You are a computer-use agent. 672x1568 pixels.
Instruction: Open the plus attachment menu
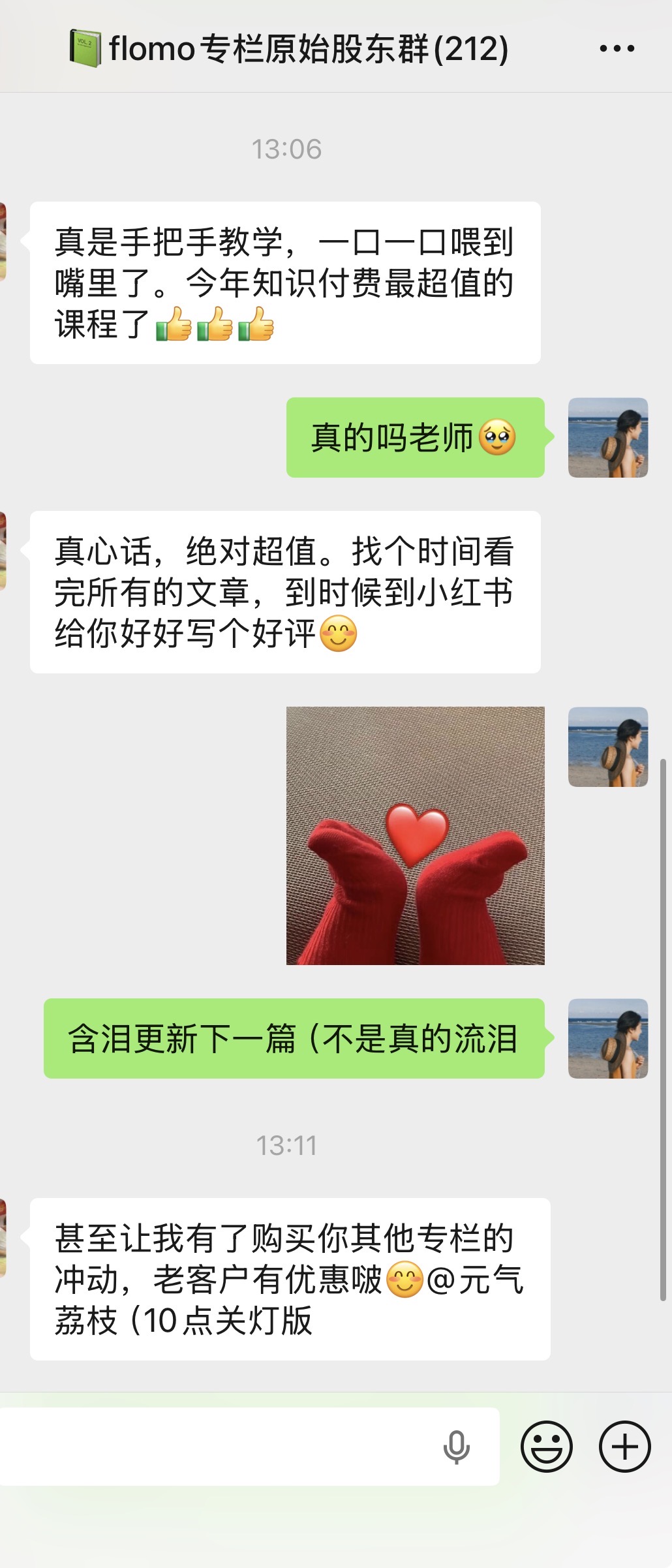(624, 1447)
